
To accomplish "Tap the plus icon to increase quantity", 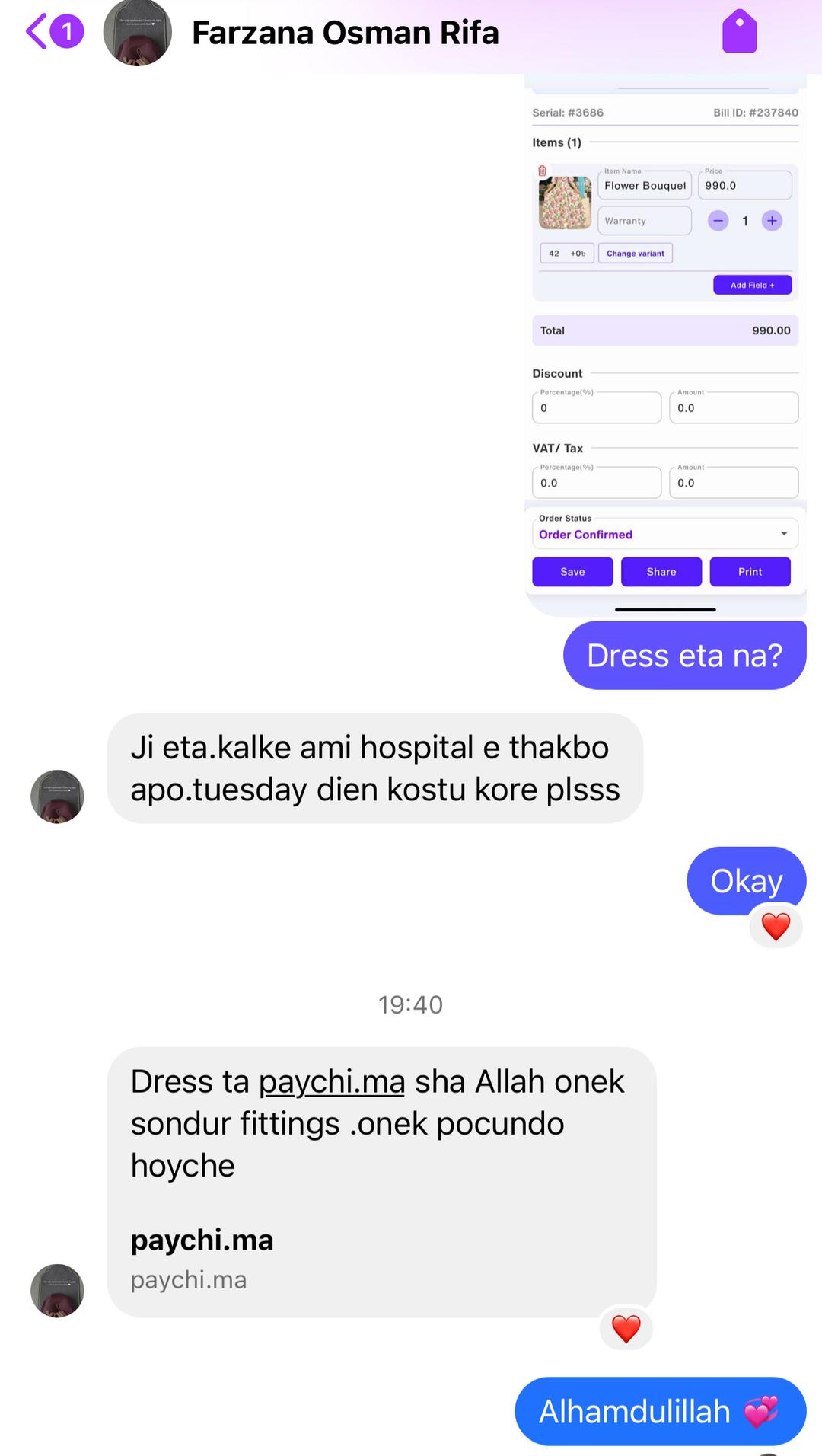I will pyautogui.click(x=772, y=221).
